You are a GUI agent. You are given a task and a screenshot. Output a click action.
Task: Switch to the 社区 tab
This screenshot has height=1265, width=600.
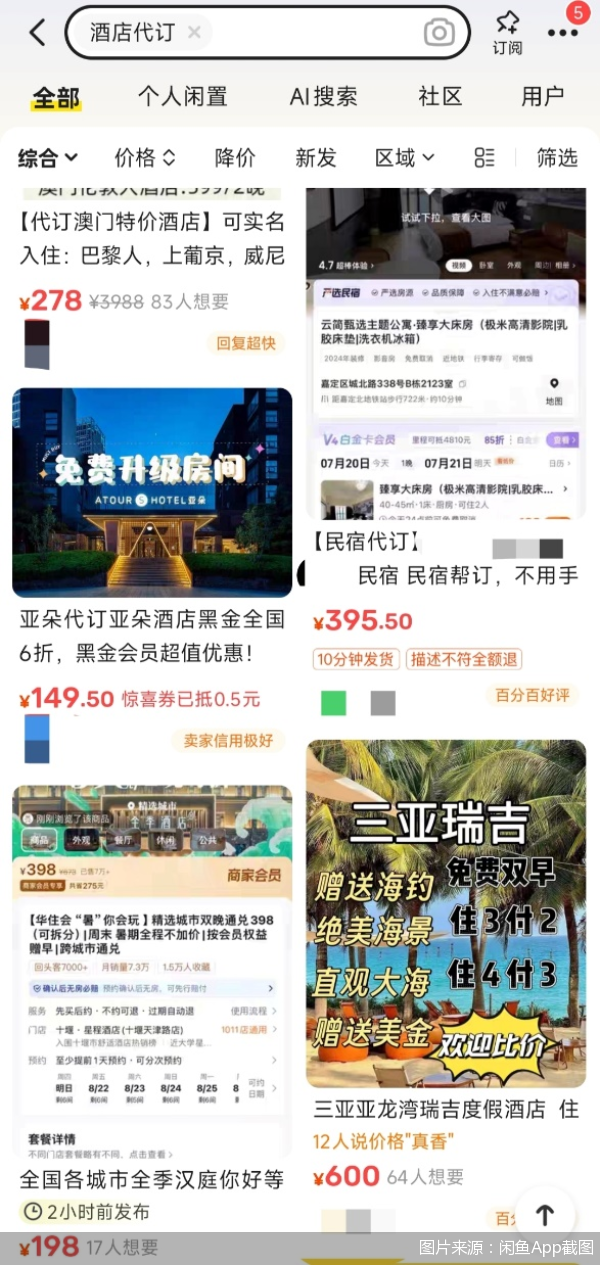pos(440,97)
